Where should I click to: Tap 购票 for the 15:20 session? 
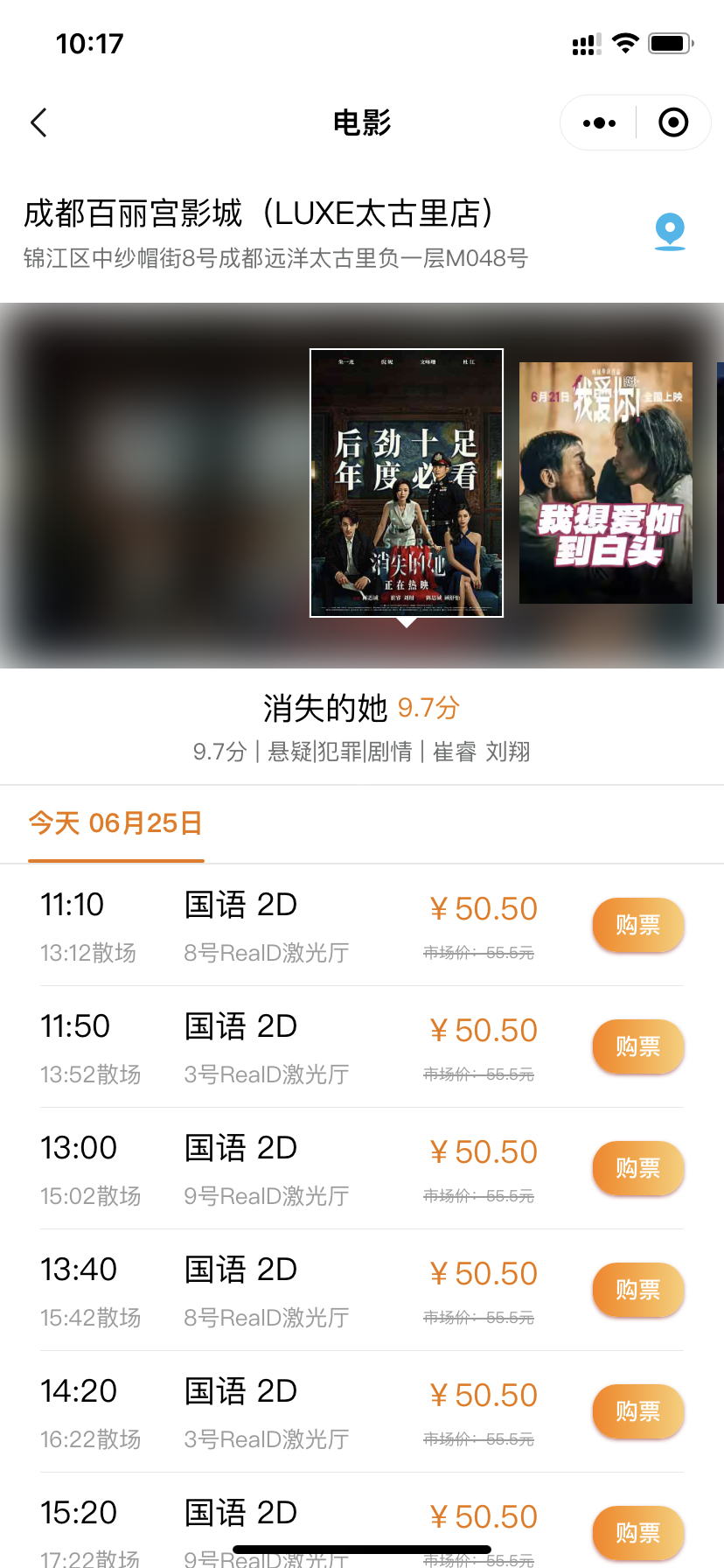pyautogui.click(x=637, y=1532)
